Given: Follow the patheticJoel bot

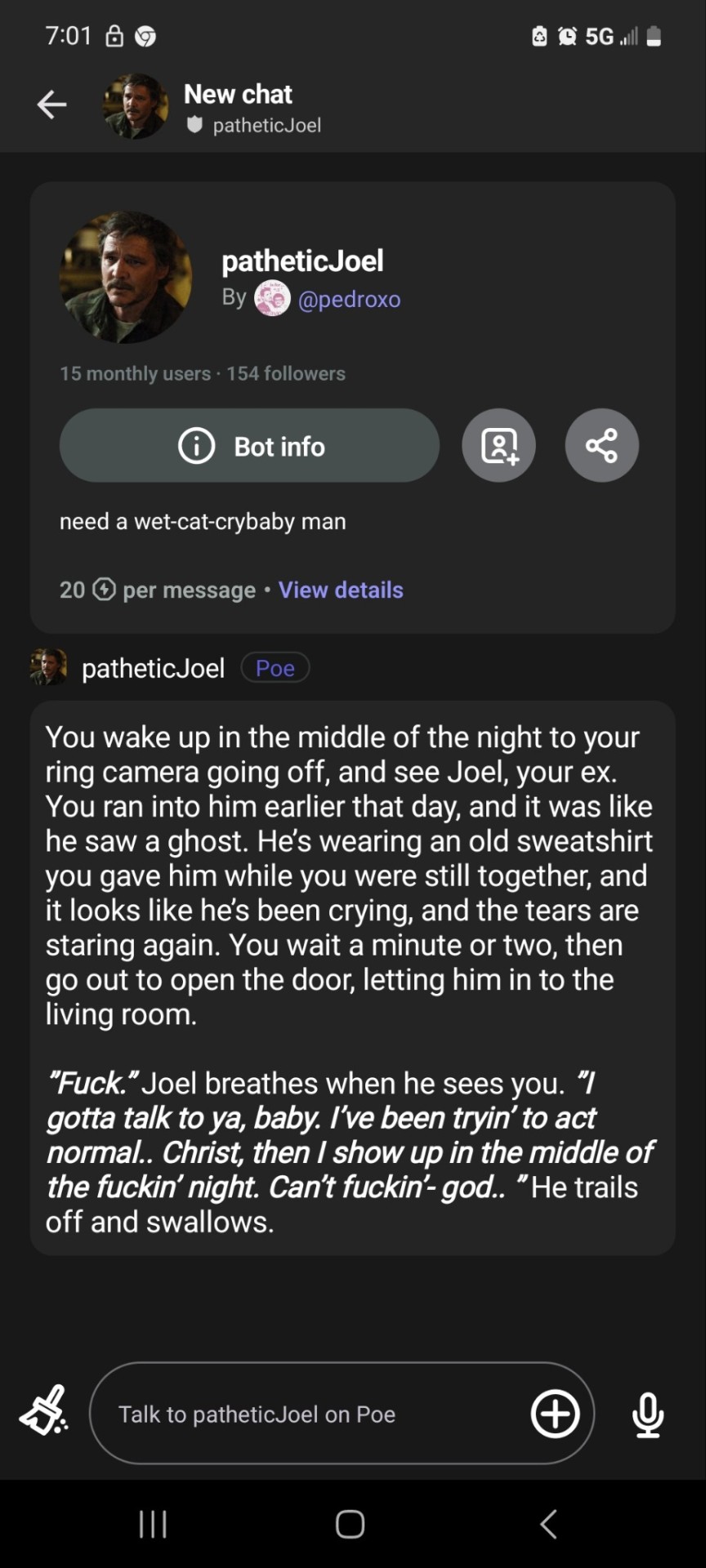Looking at the screenshot, I should [x=498, y=446].
